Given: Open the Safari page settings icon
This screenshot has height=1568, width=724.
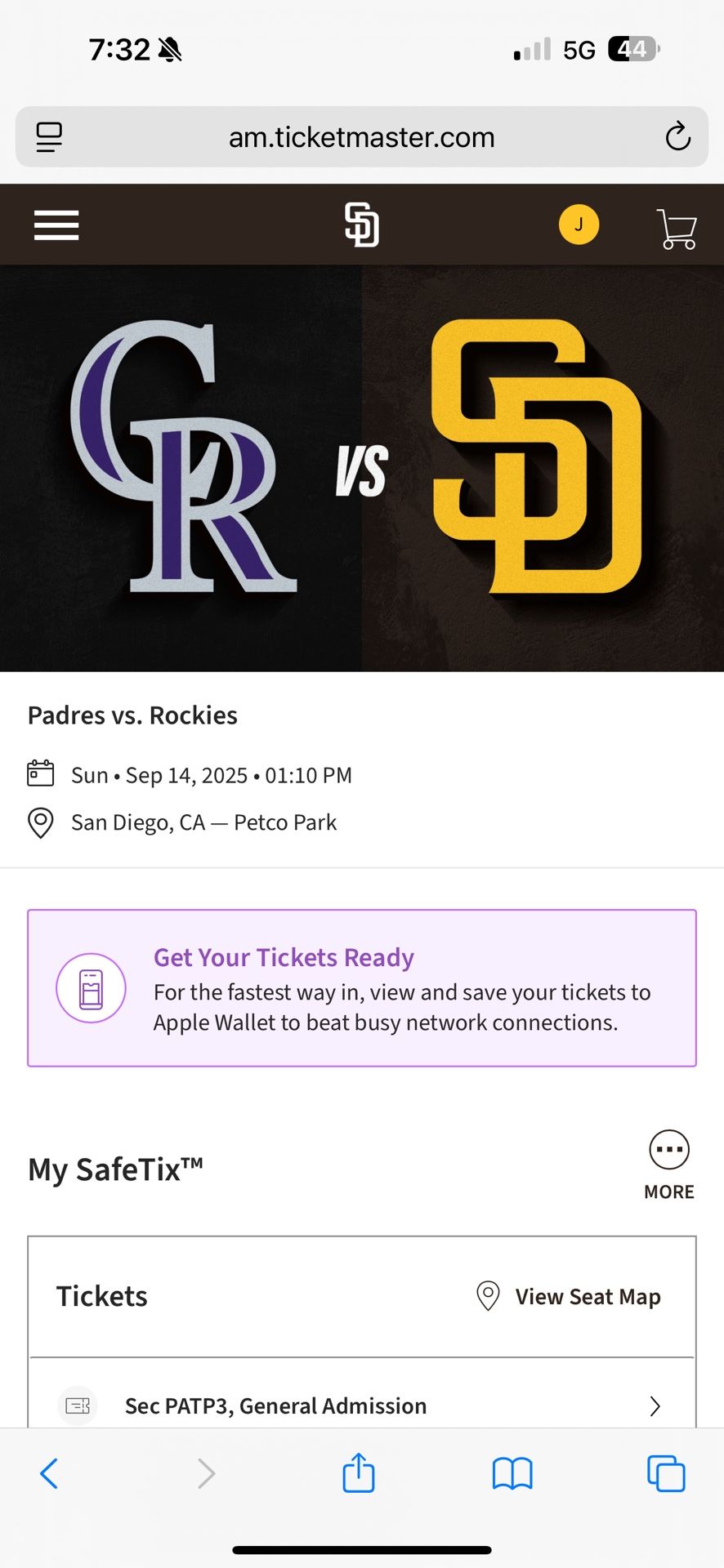Looking at the screenshot, I should point(49,137).
